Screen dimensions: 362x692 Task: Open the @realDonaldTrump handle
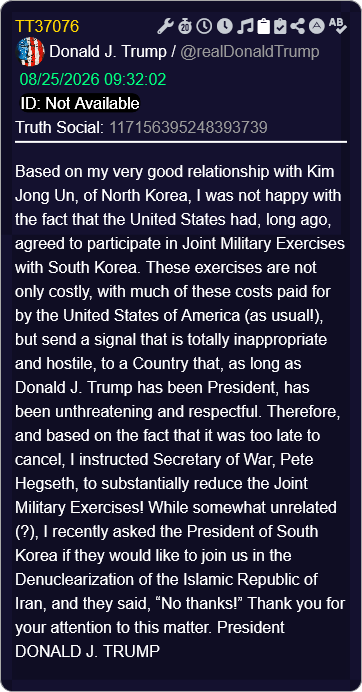249,52
